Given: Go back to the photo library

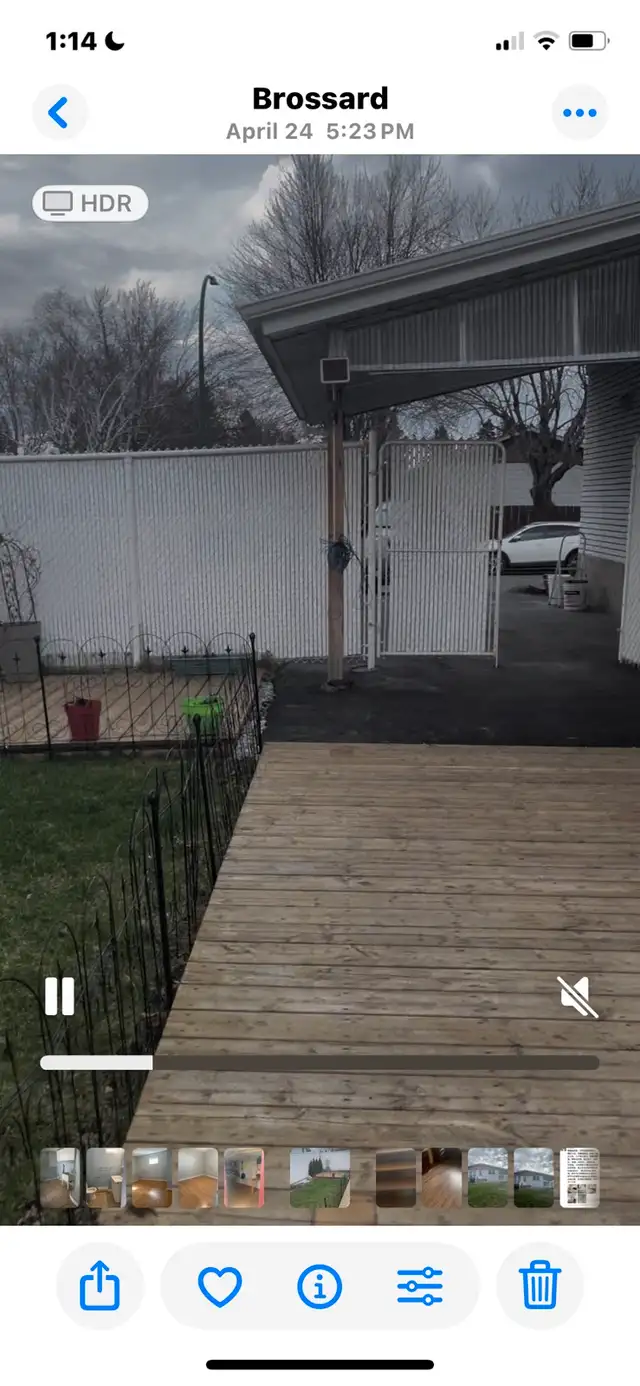Looking at the screenshot, I should click(59, 113).
